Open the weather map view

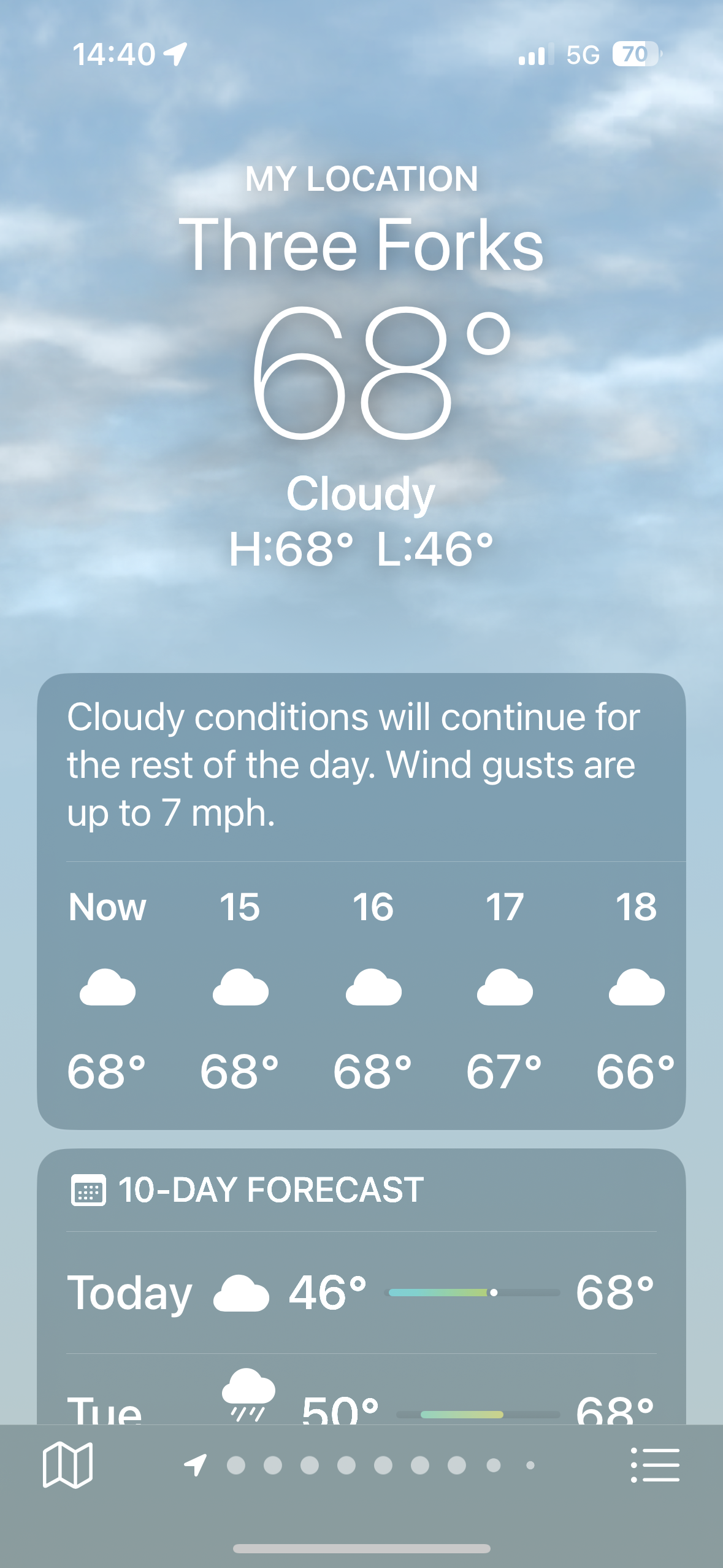click(67, 1465)
